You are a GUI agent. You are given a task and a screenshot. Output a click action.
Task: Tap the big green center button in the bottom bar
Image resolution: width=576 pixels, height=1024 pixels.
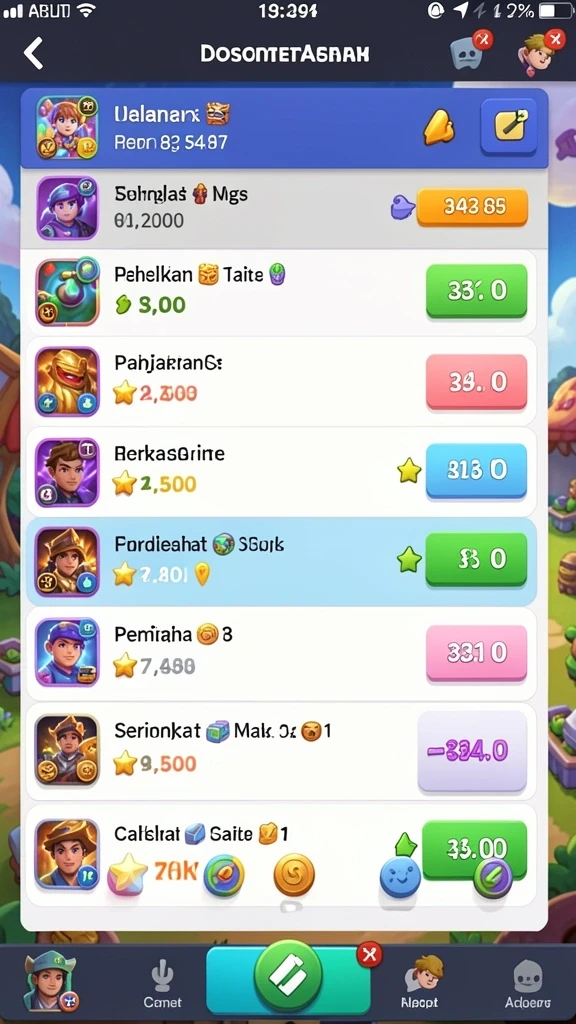pos(288,976)
